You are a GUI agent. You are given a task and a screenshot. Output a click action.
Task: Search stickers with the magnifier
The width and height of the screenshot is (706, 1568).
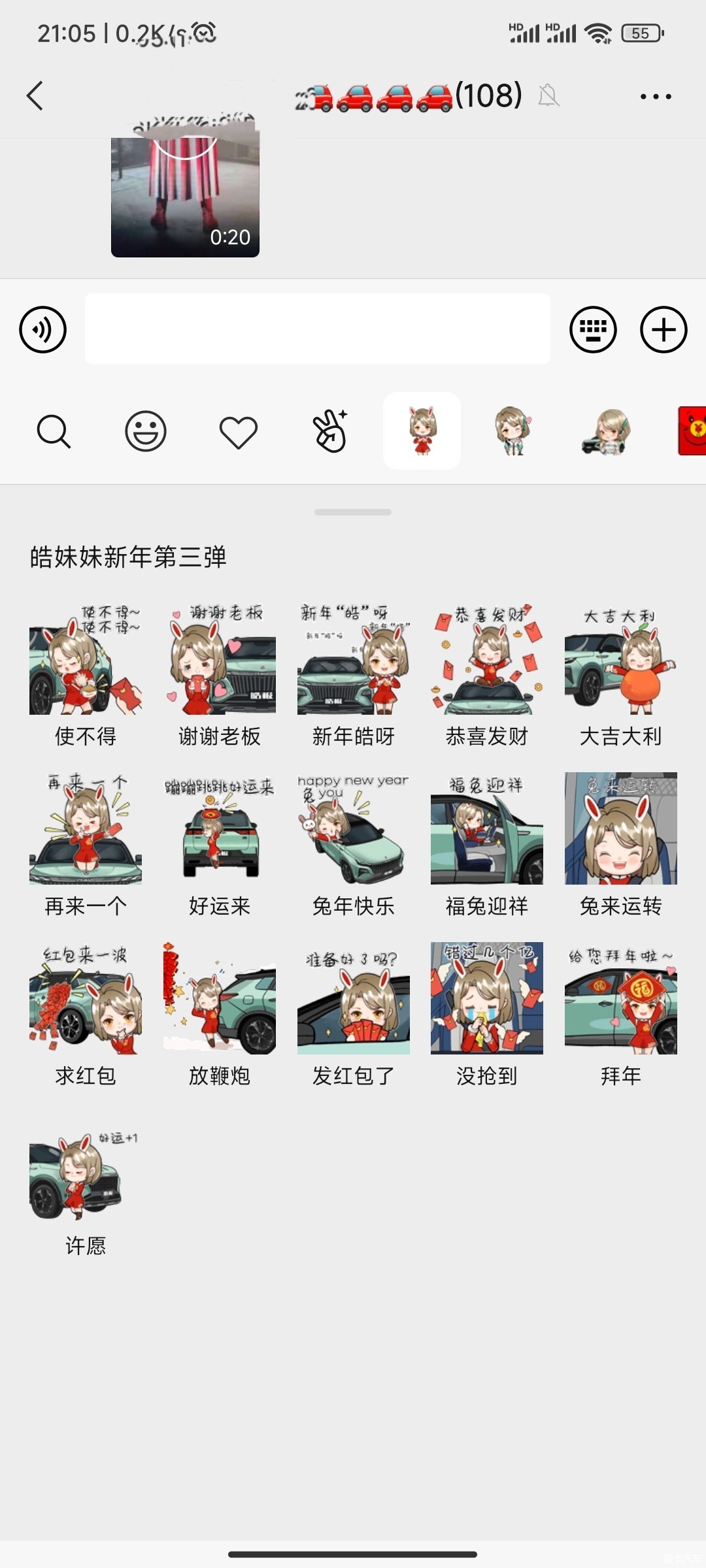54,431
